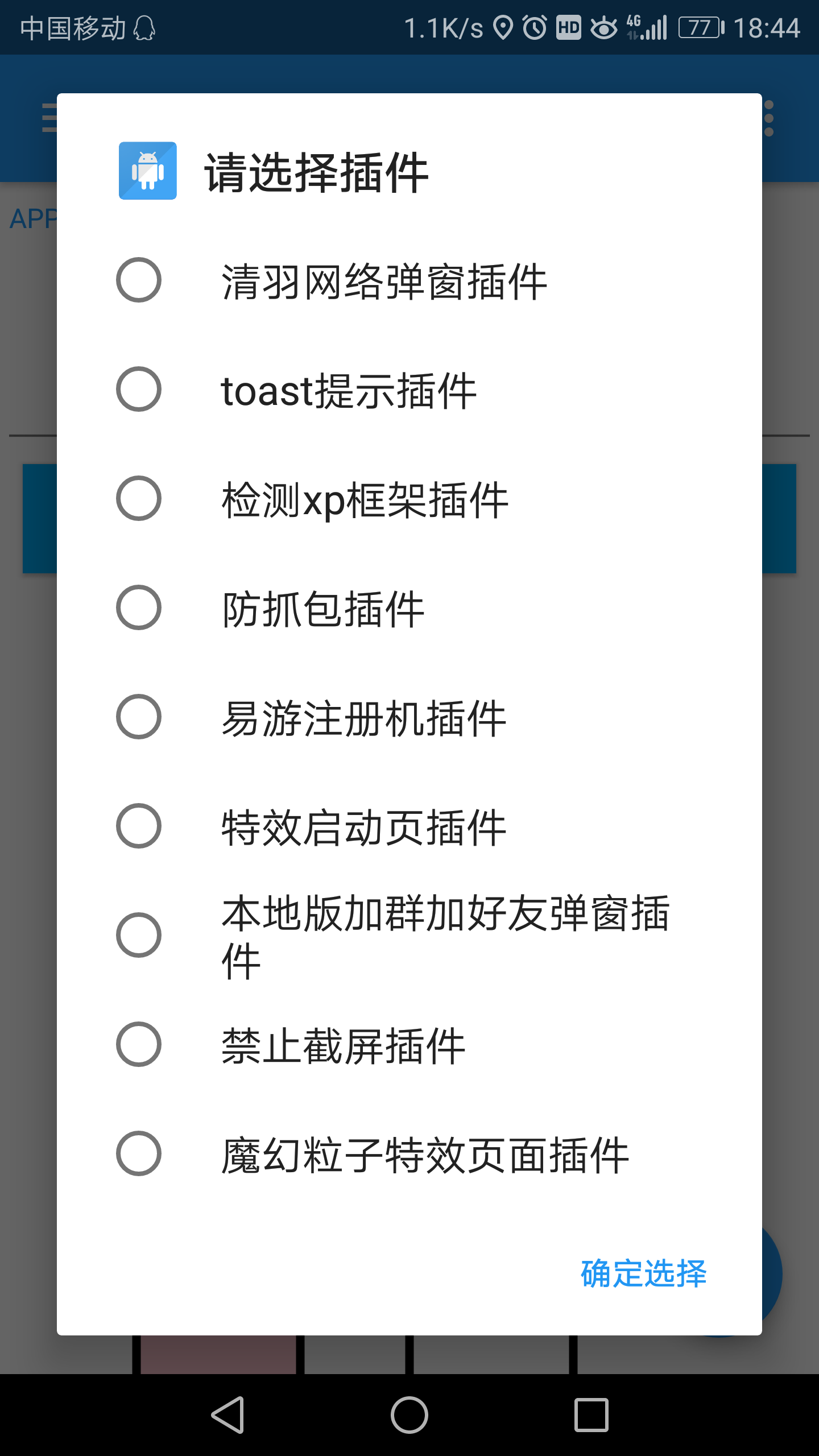This screenshot has height=1456, width=819.
Task: Select the 禁止截屏插件 radio button
Action: tap(138, 1044)
